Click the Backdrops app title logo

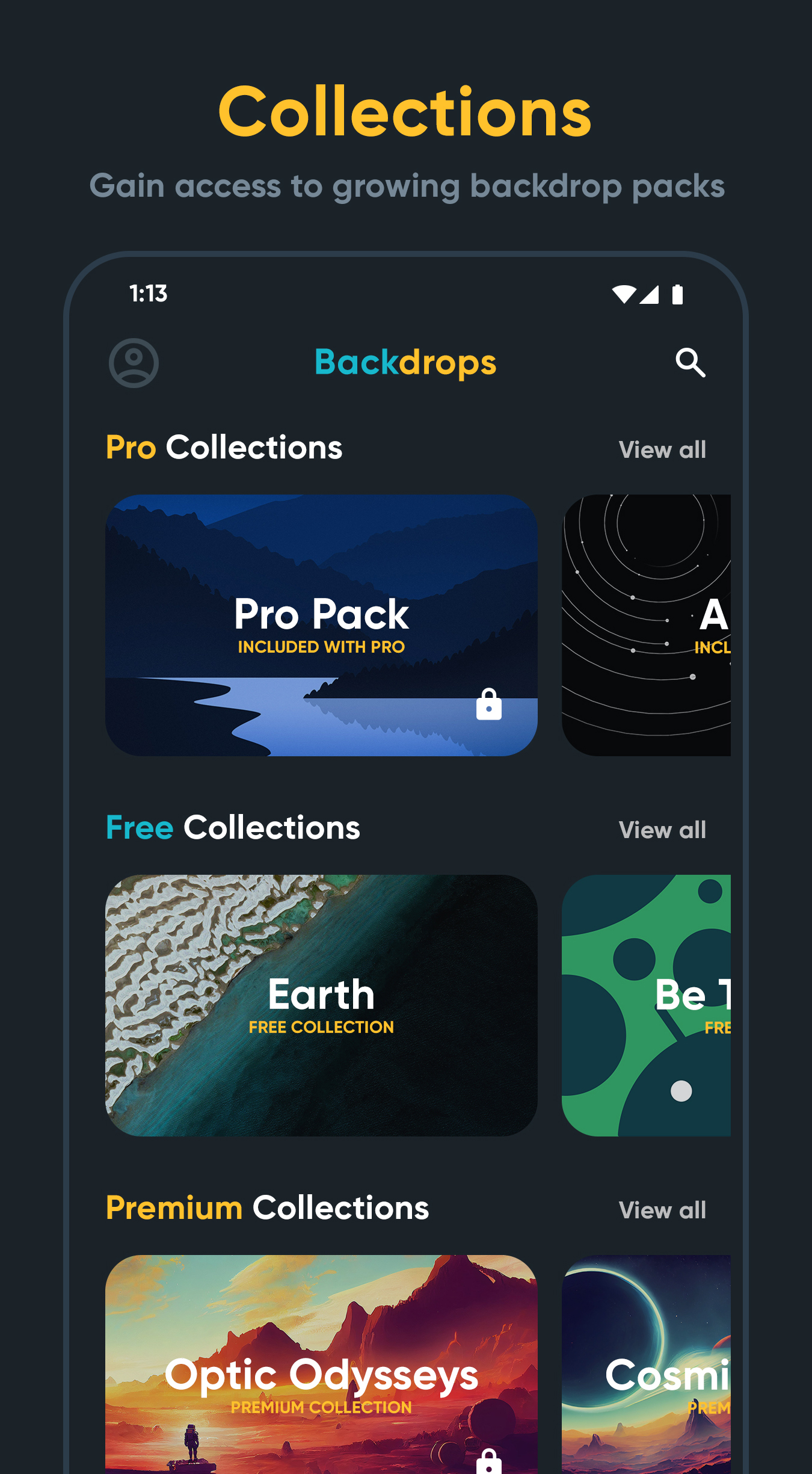click(406, 363)
